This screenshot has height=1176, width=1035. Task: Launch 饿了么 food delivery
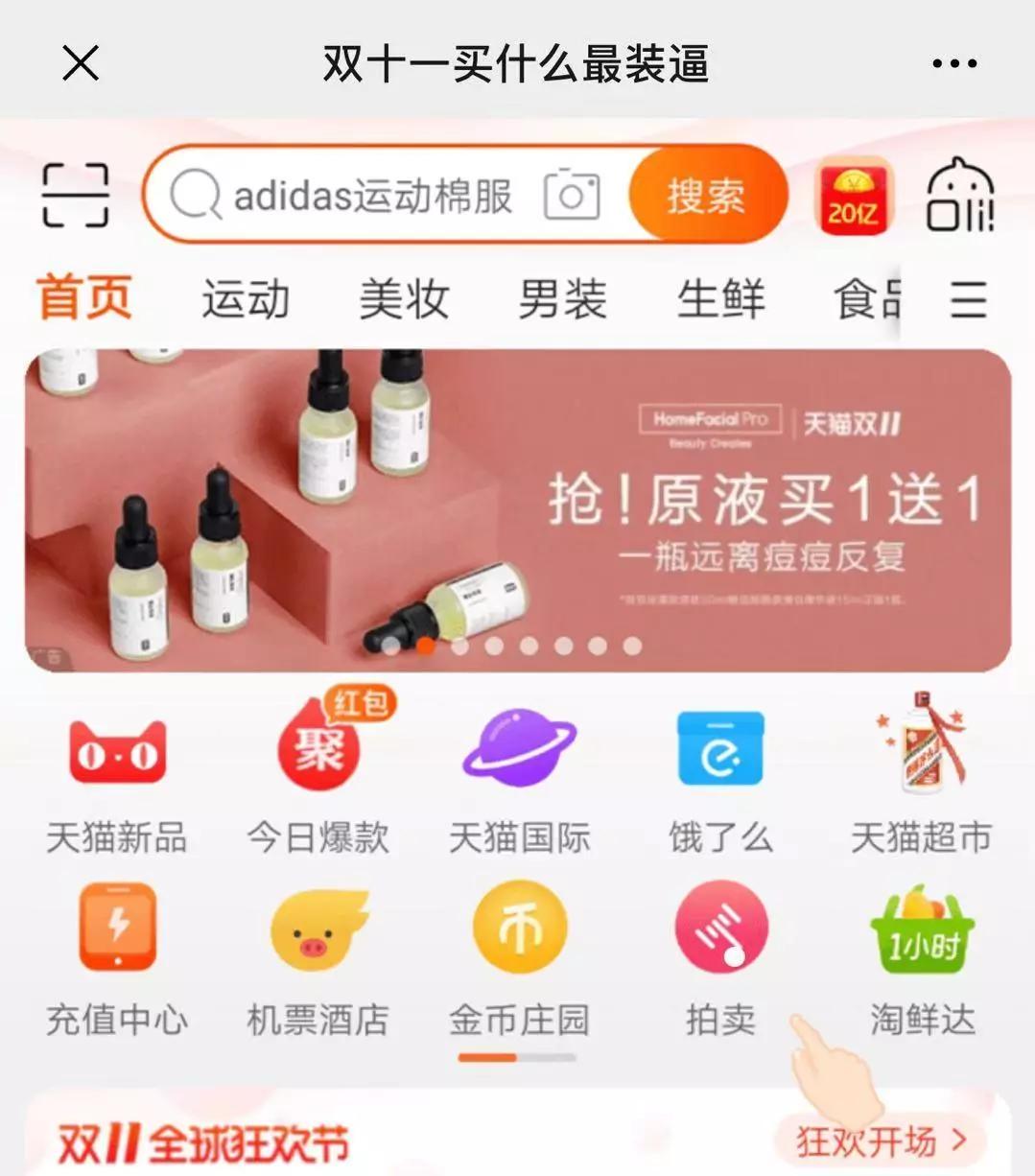click(x=720, y=779)
